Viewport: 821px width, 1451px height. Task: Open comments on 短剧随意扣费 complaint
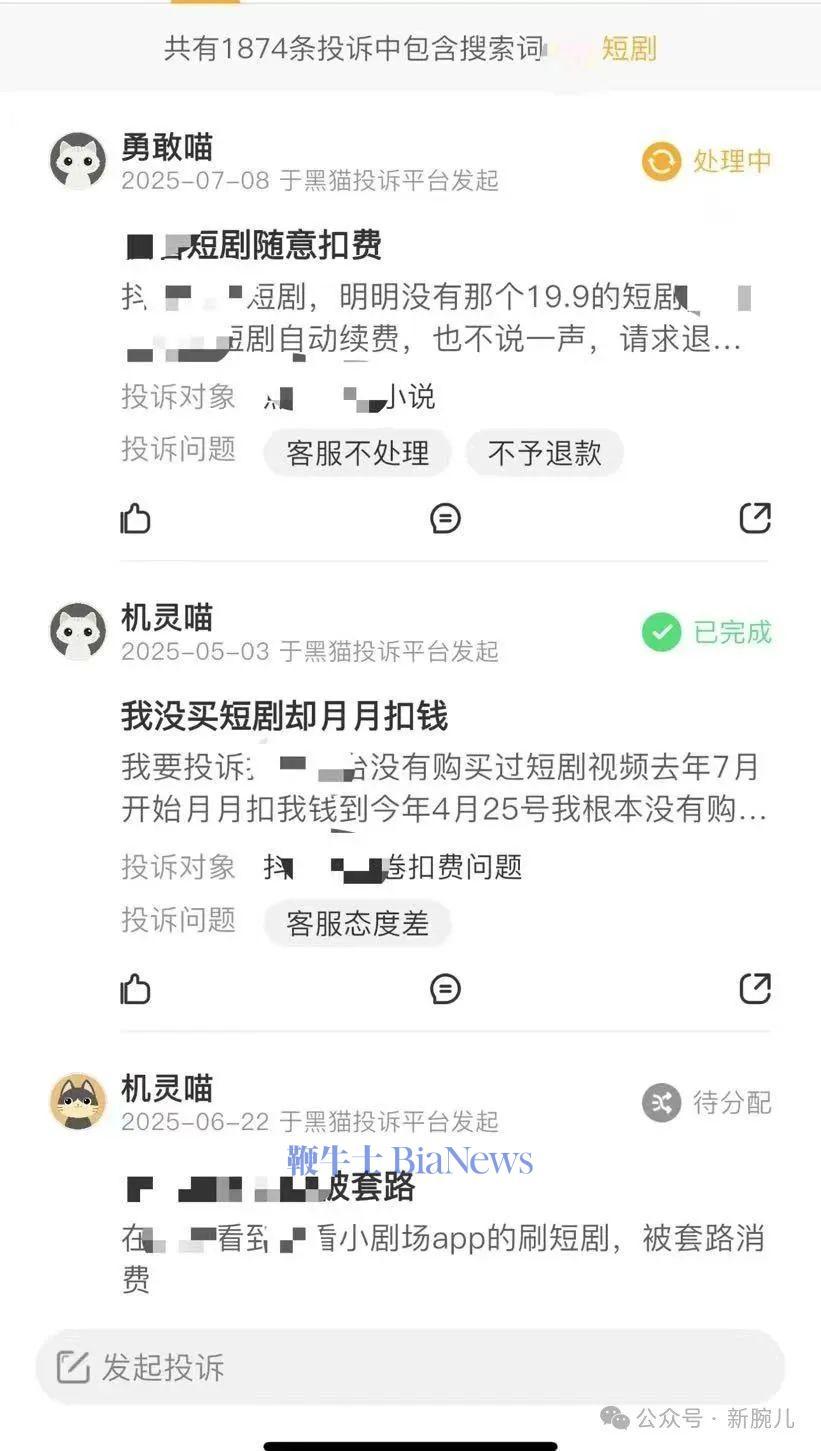point(445,518)
